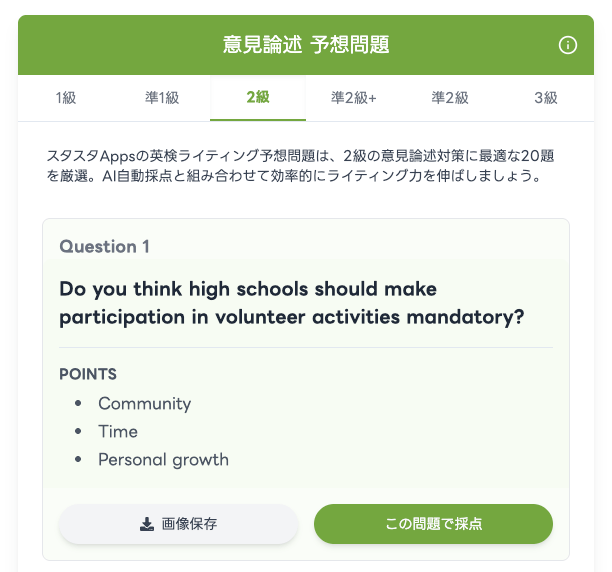Switch to the 準2級+ tab
The image size is (612, 572).
[354, 98]
